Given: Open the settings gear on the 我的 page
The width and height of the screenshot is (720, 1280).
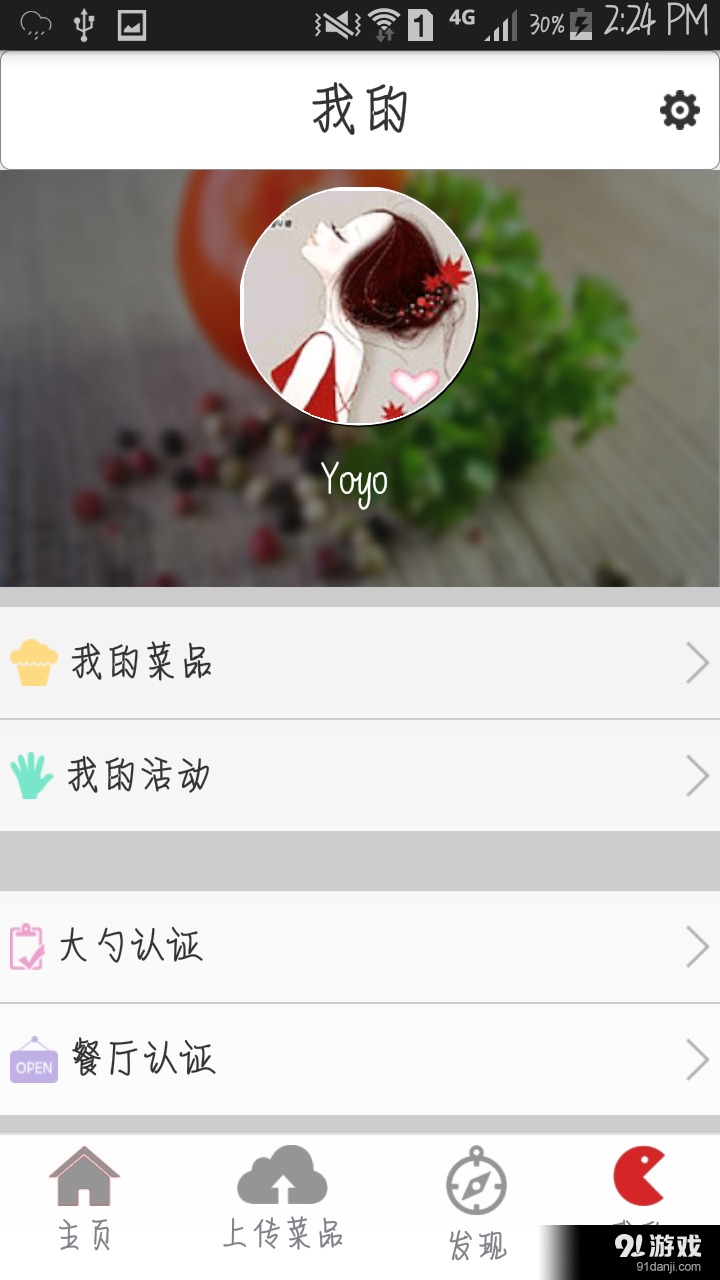Looking at the screenshot, I should pos(680,111).
